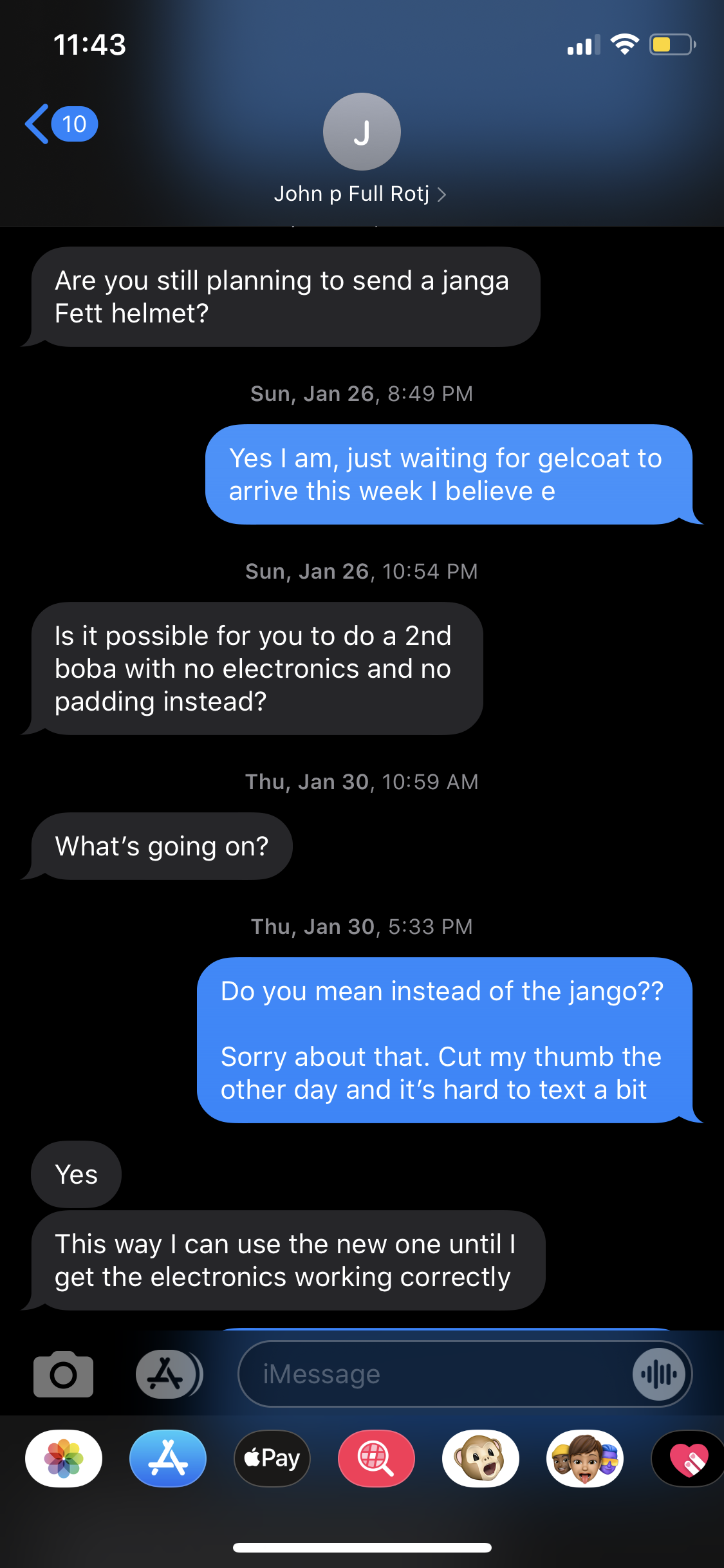Open the Photos app in the drawer
The height and width of the screenshot is (1568, 724).
point(64,1459)
